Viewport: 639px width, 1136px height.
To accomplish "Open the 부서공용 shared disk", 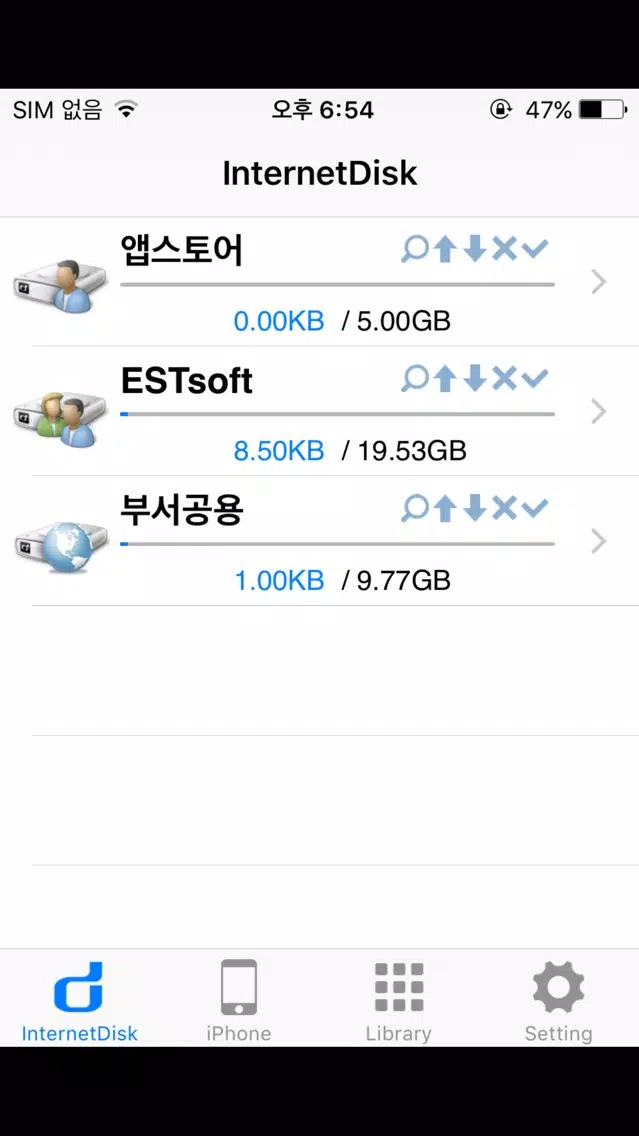I will pyautogui.click(x=320, y=541).
